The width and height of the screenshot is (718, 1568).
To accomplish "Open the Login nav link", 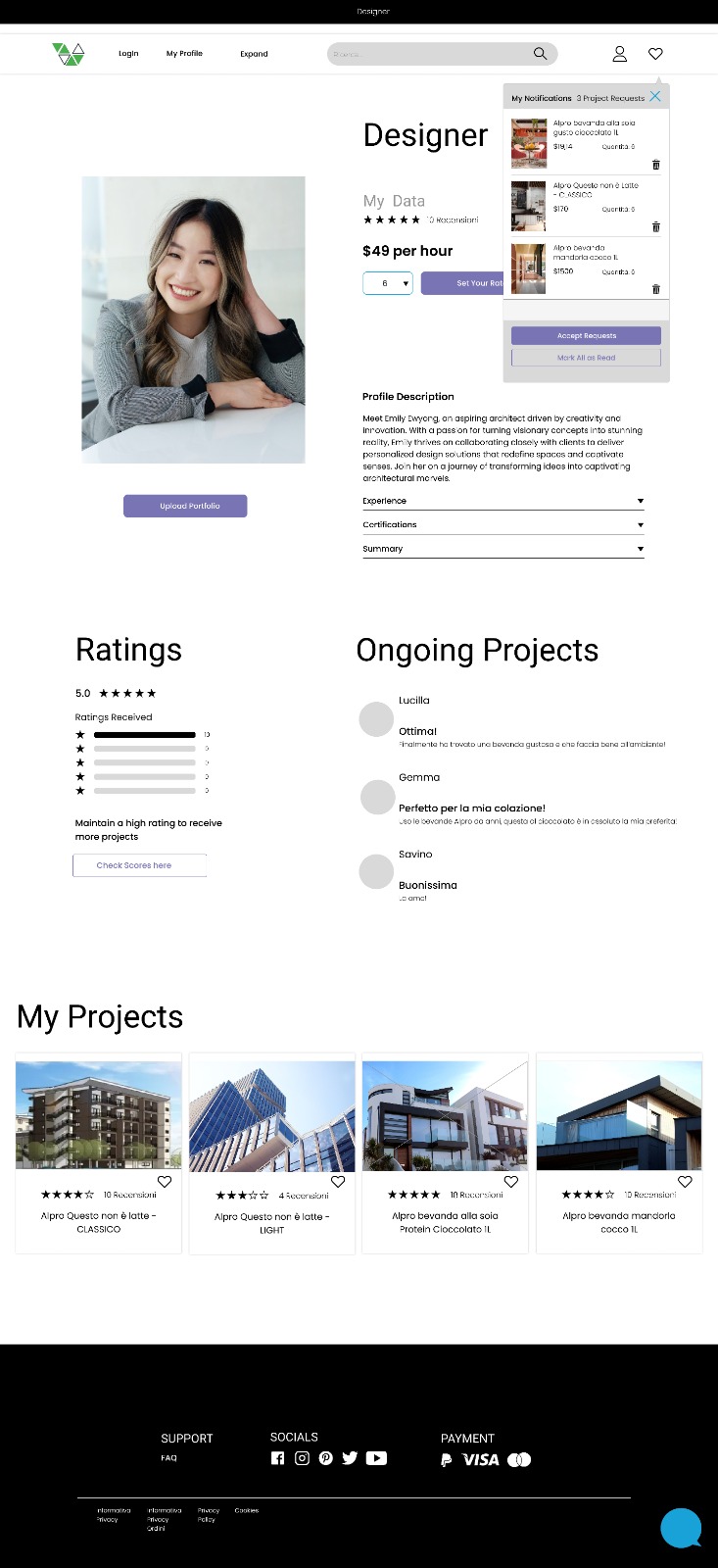I will tap(128, 54).
